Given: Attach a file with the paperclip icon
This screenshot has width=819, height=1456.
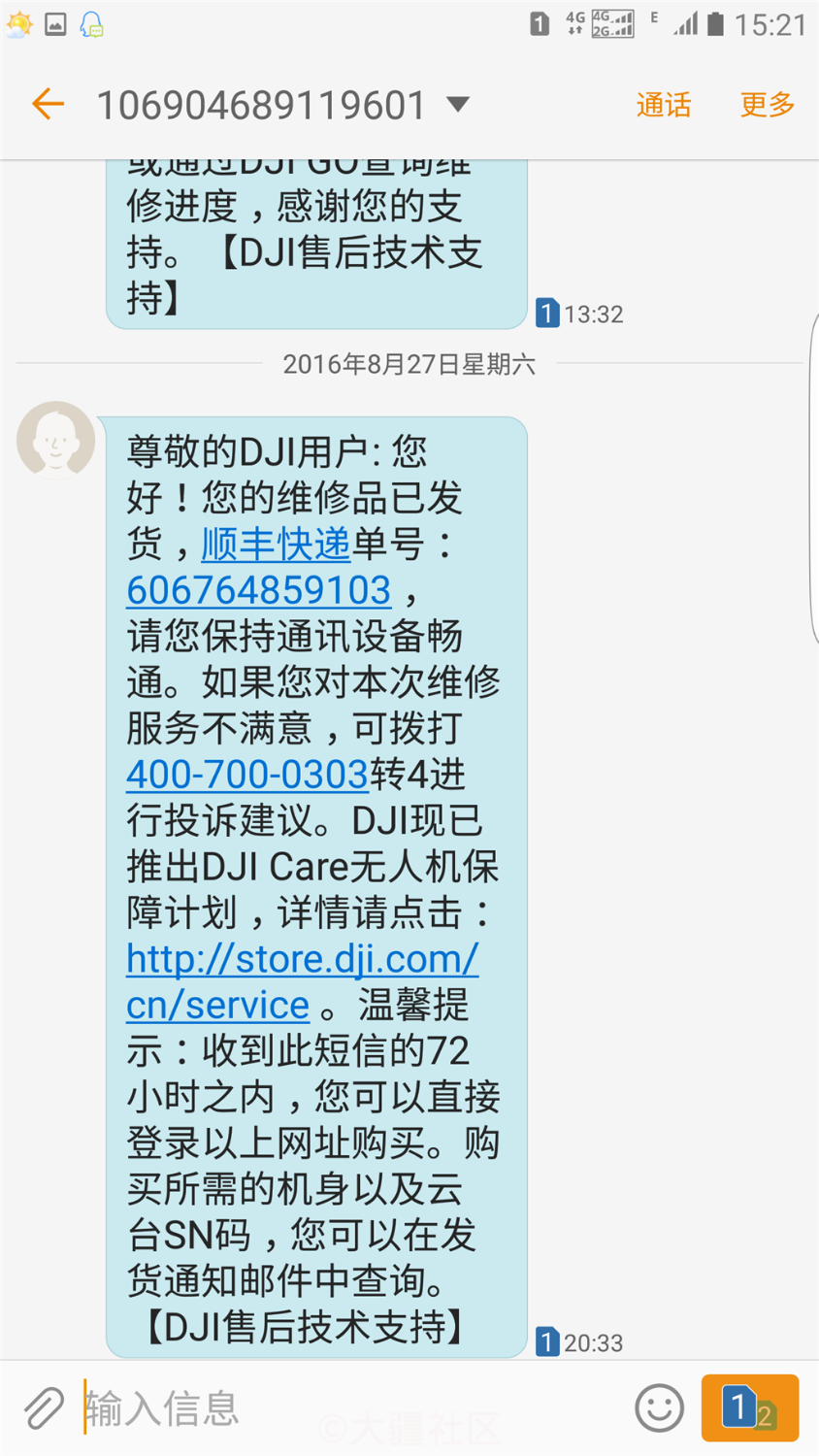Looking at the screenshot, I should 44,1407.
